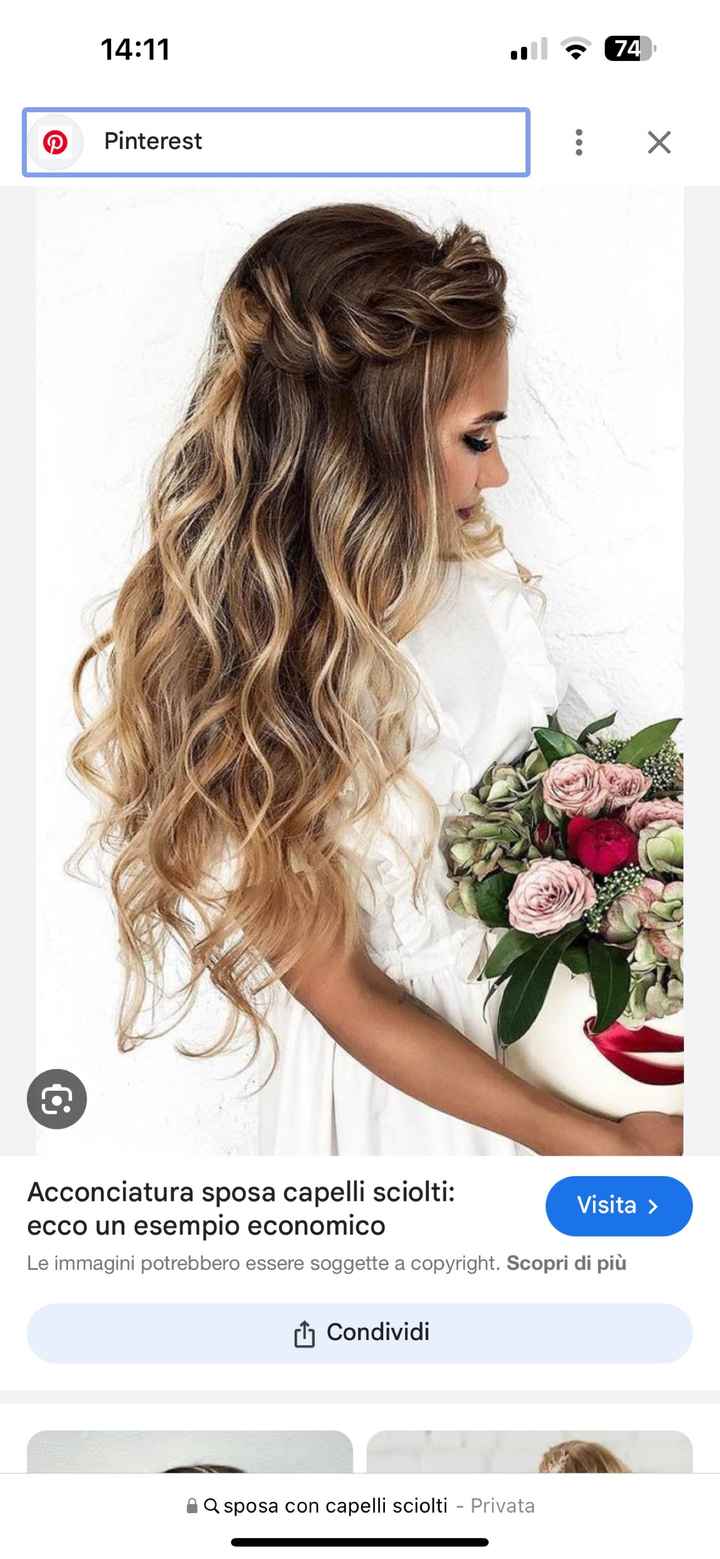Open the Scopri di più link
Screen dimensions: 720x1559
coord(566,1263)
